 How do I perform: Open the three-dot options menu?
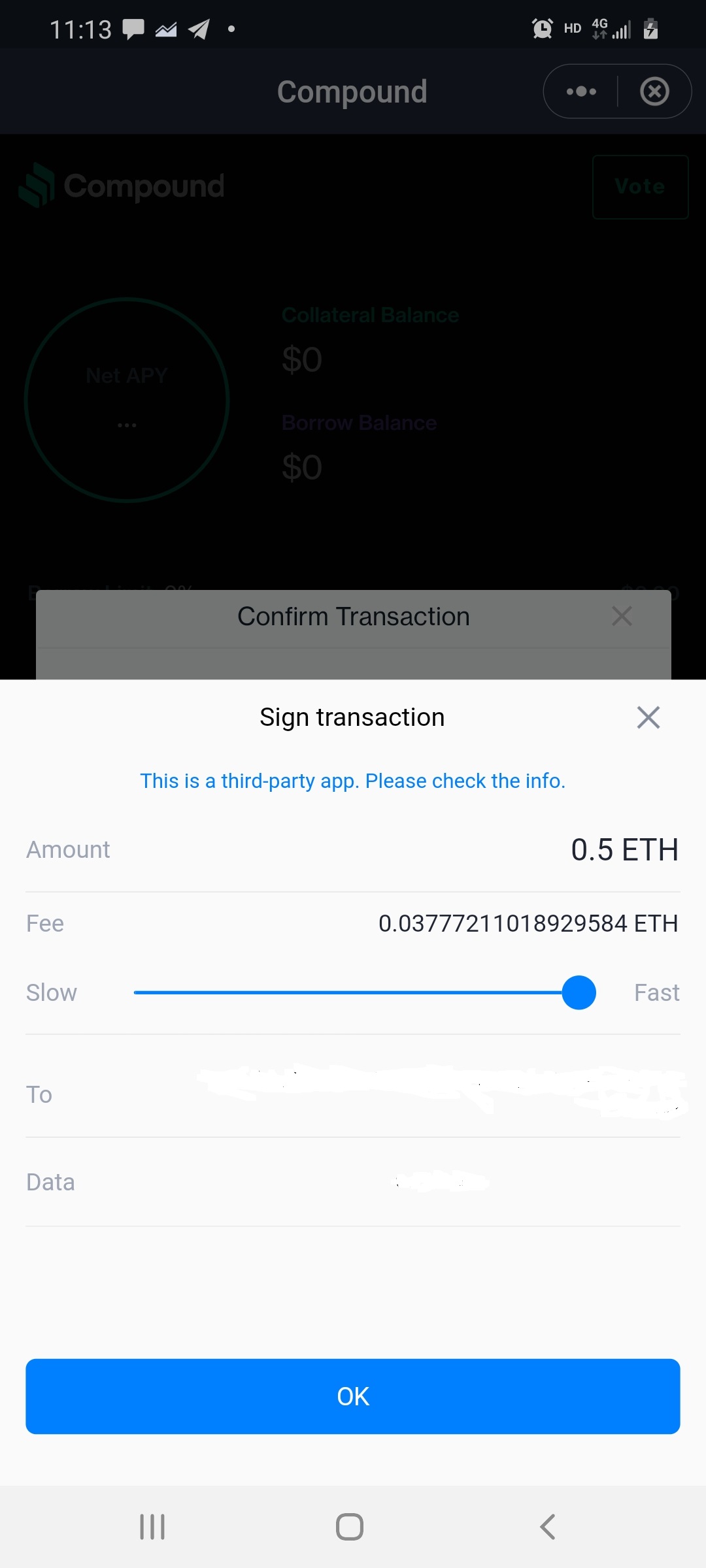tap(581, 91)
